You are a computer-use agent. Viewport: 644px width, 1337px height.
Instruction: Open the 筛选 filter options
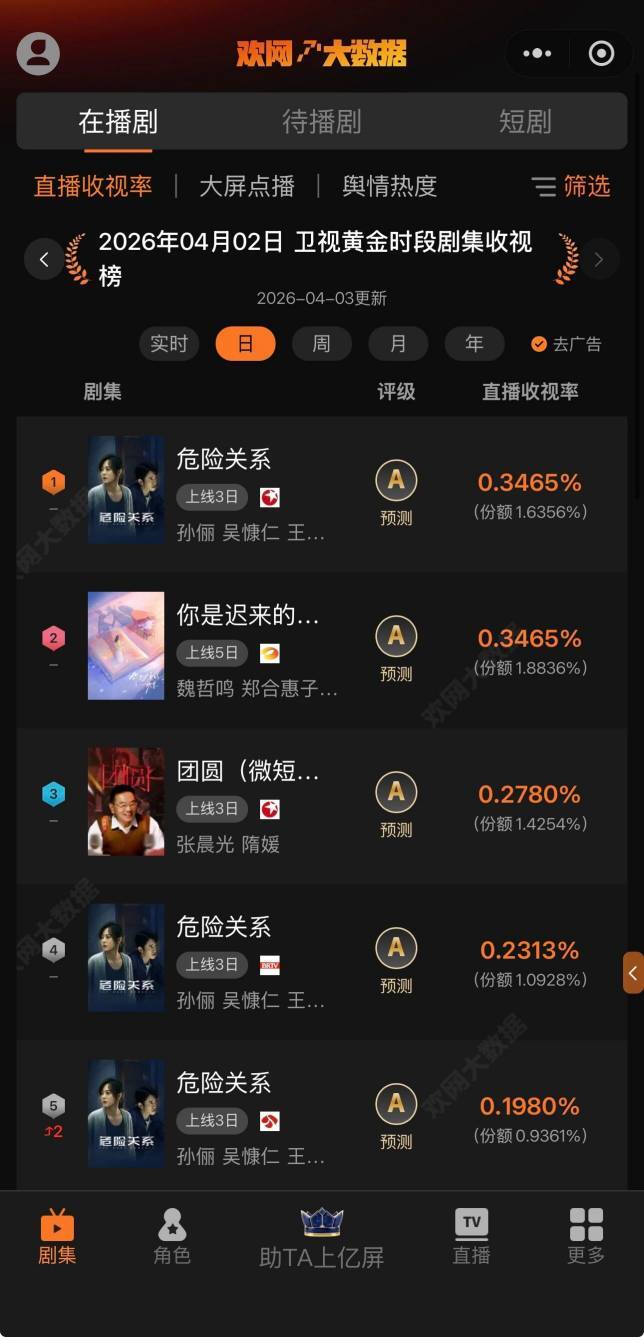coord(571,186)
